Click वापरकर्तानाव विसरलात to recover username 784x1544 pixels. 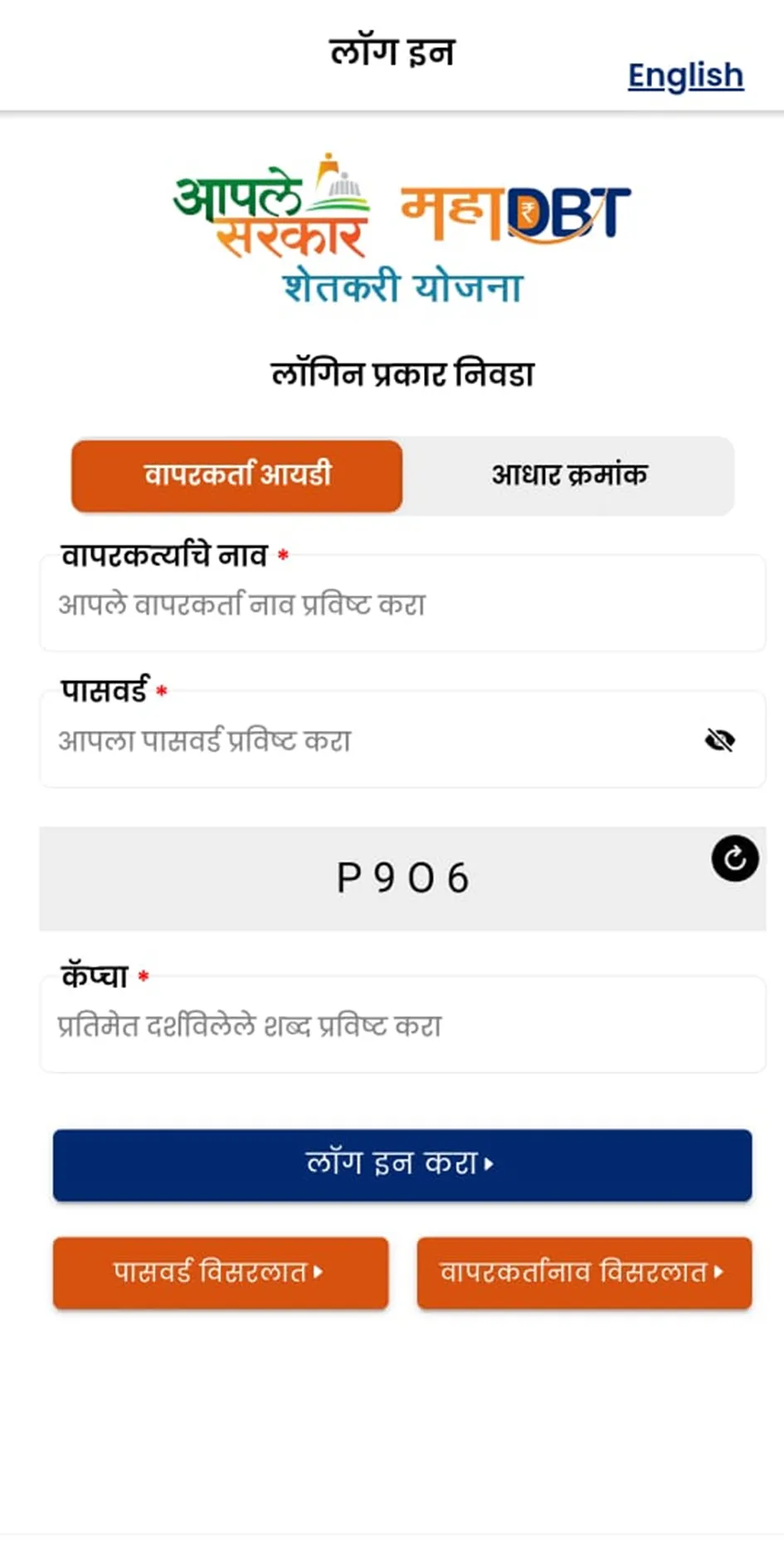[x=584, y=1272]
